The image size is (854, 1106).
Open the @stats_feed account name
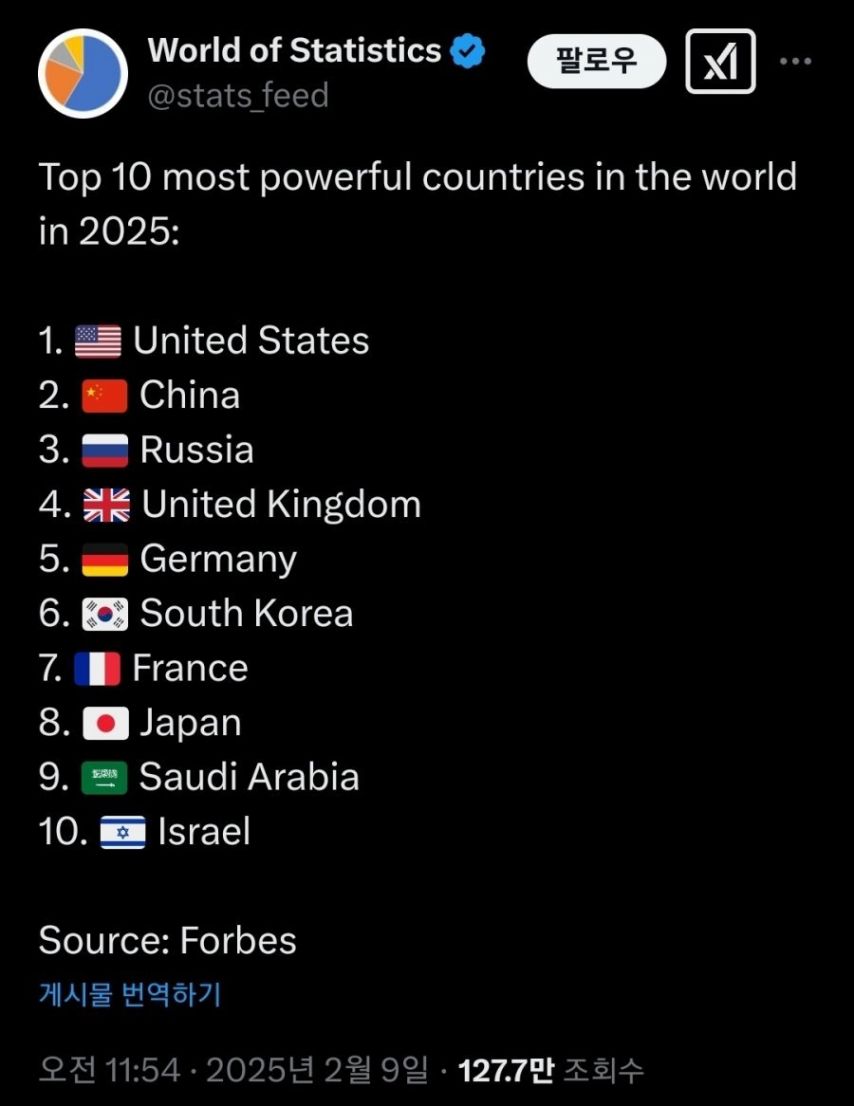click(x=238, y=96)
